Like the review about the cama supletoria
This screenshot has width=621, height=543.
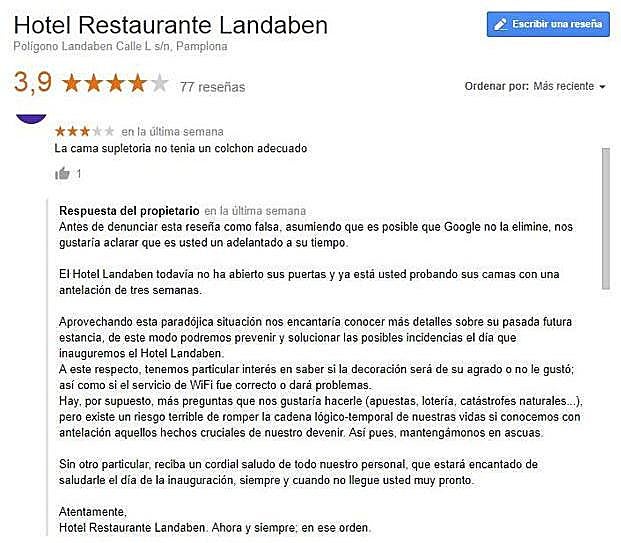pos(63,173)
